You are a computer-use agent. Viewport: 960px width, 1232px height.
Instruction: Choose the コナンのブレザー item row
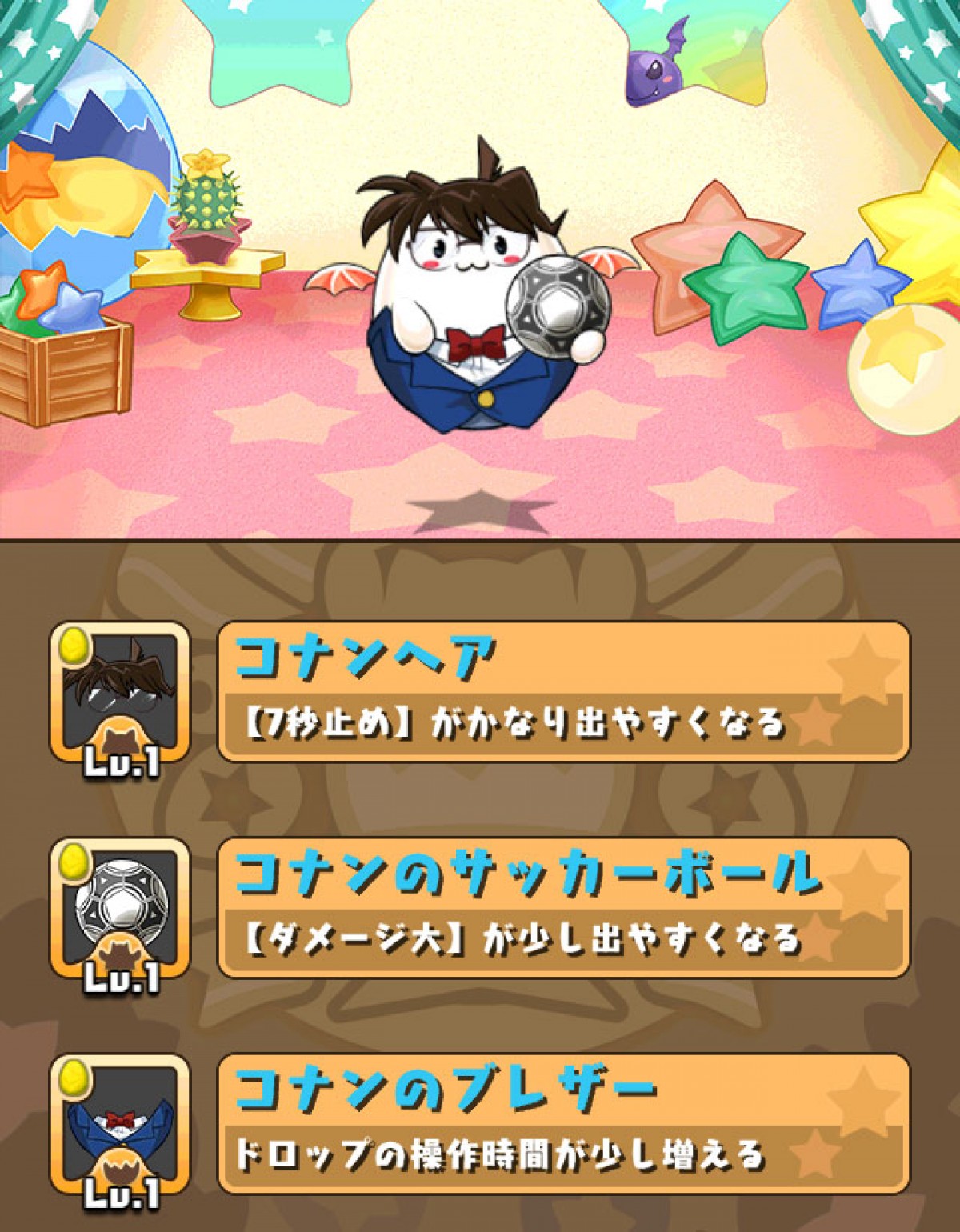pyautogui.click(x=563, y=1123)
